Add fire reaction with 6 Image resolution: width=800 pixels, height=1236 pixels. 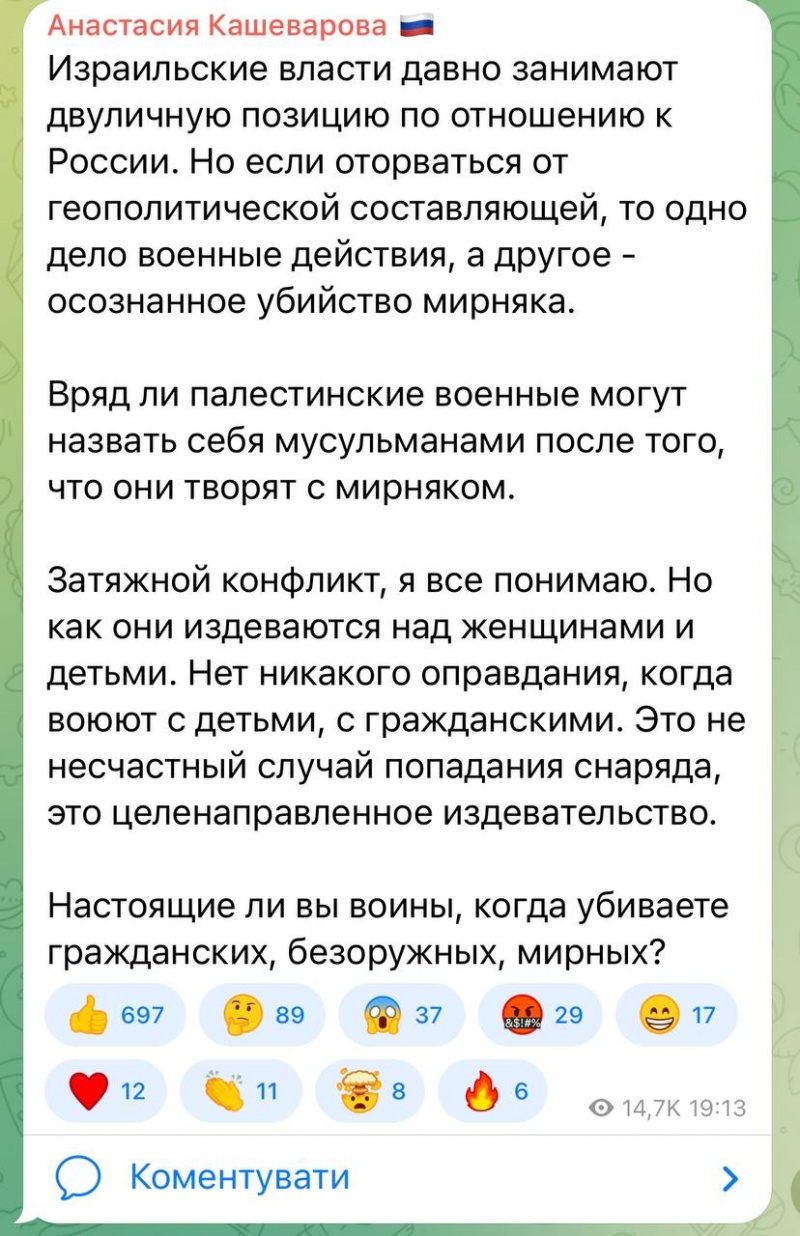click(493, 1093)
